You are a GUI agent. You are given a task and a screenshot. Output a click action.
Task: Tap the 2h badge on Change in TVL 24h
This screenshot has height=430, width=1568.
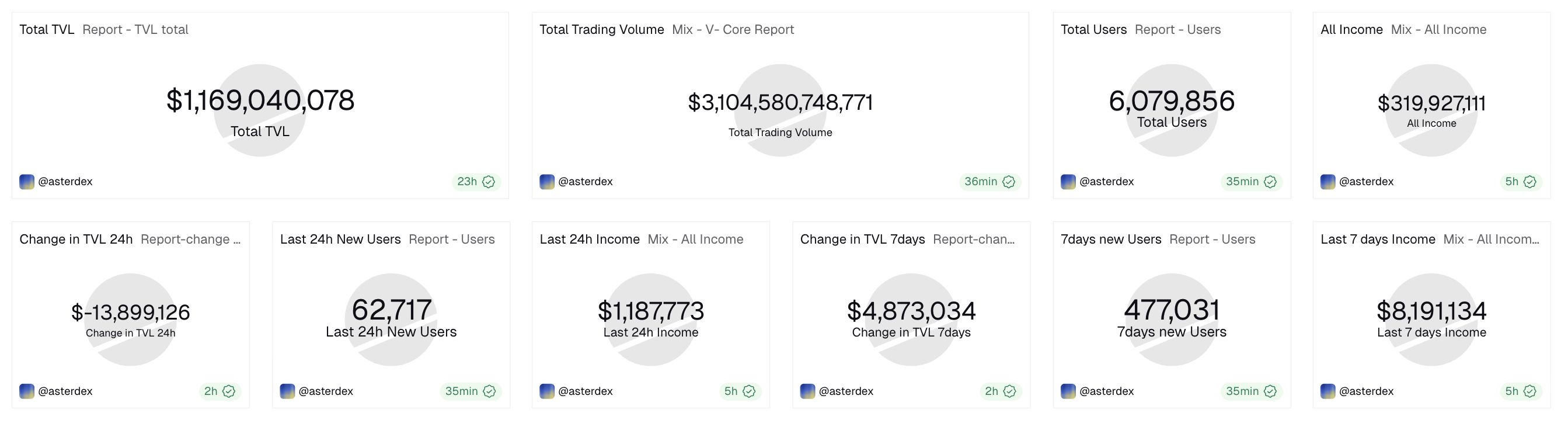point(219,391)
